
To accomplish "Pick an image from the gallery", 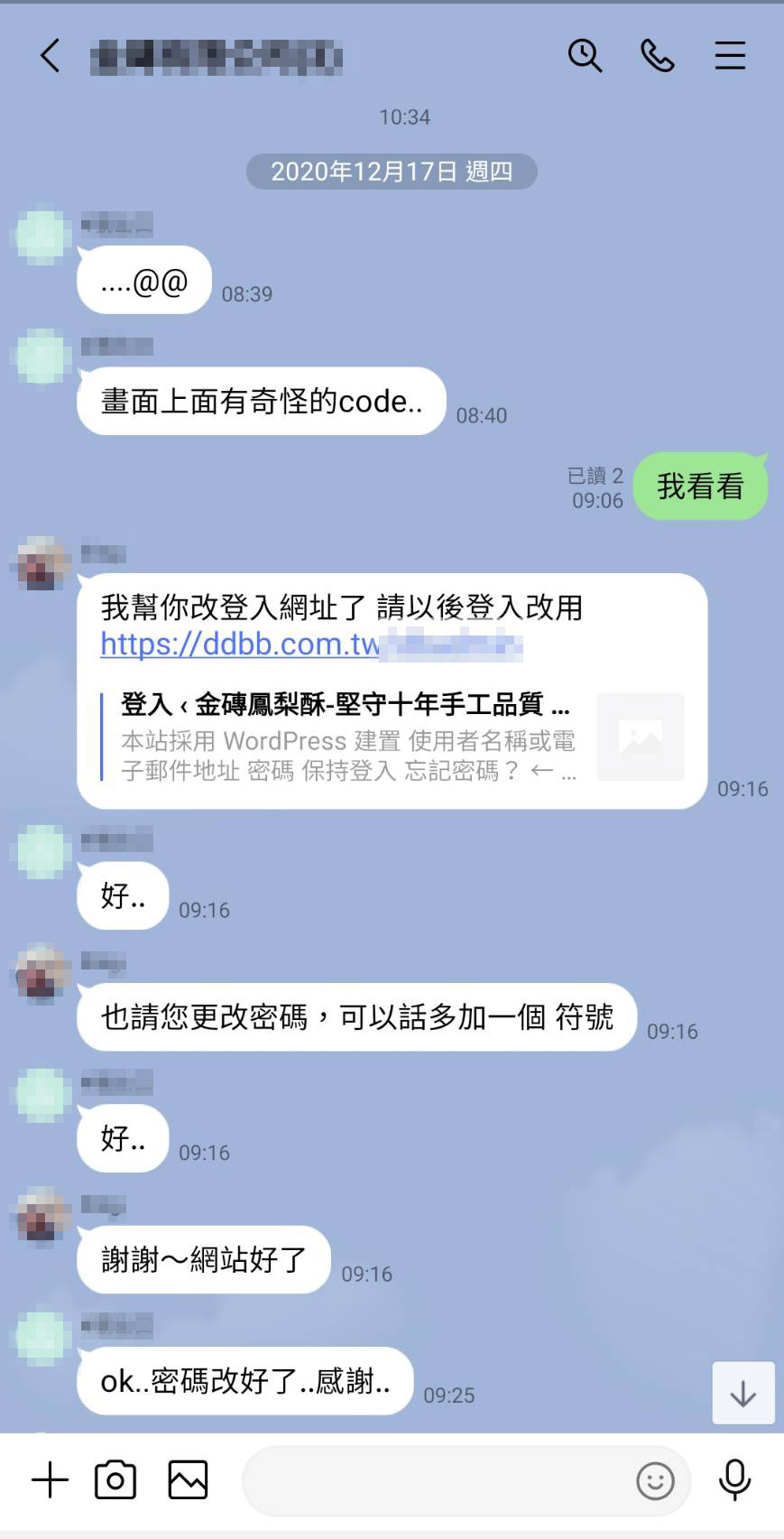I will pos(188,1480).
